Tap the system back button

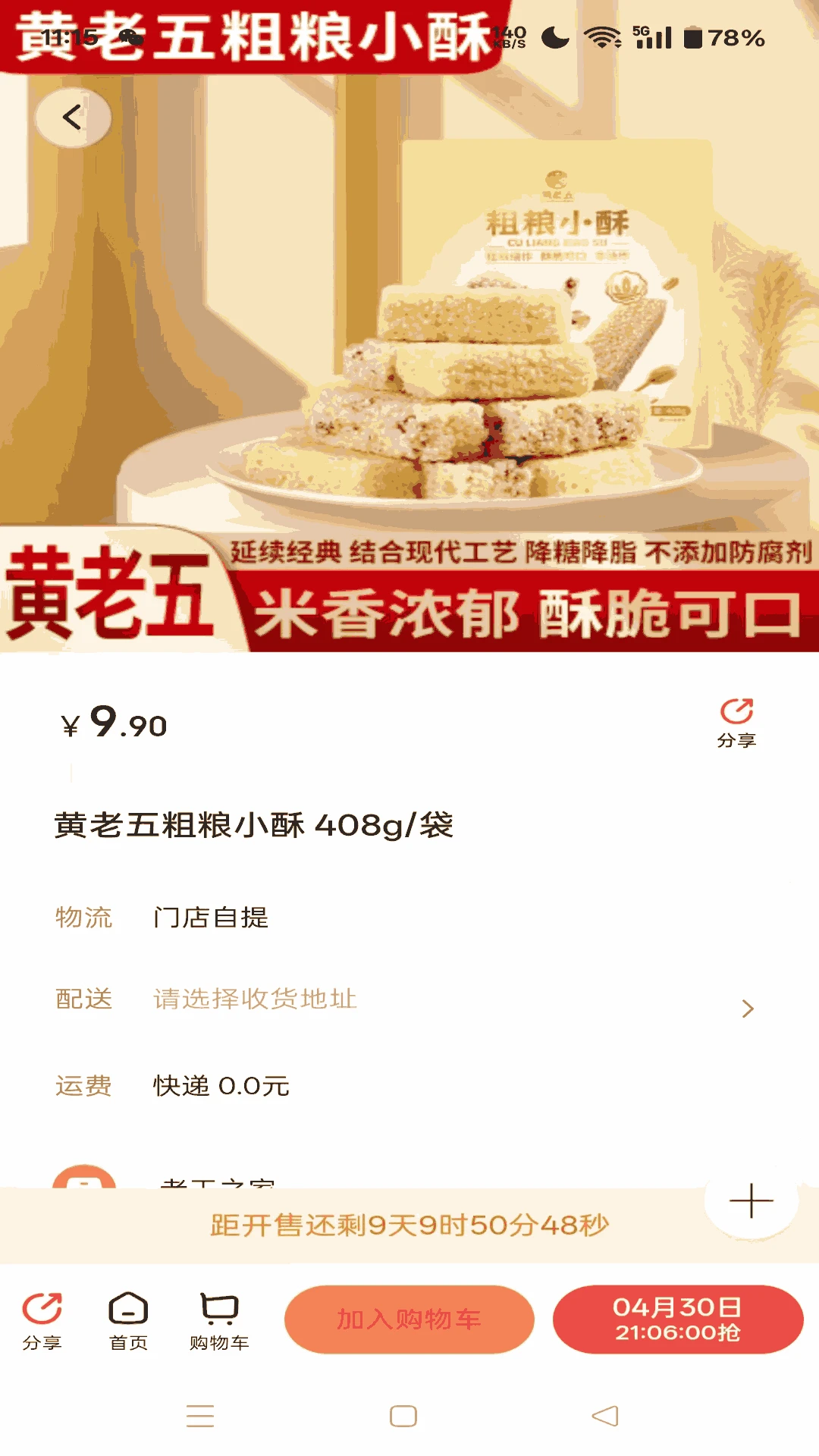click(605, 1416)
